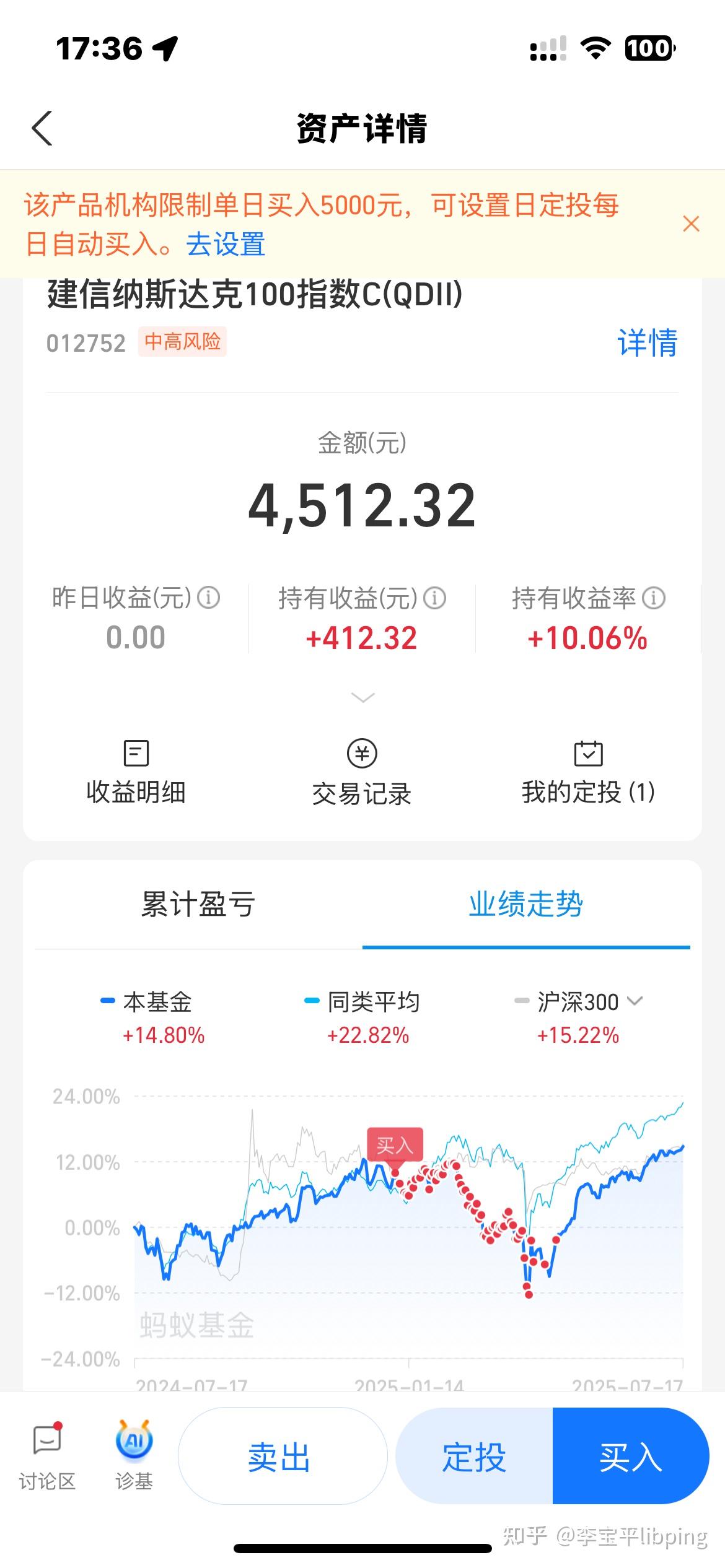Screen dimensions: 725x1568
Task: Switch to the 累计盈亏 tab
Action: 196,905
